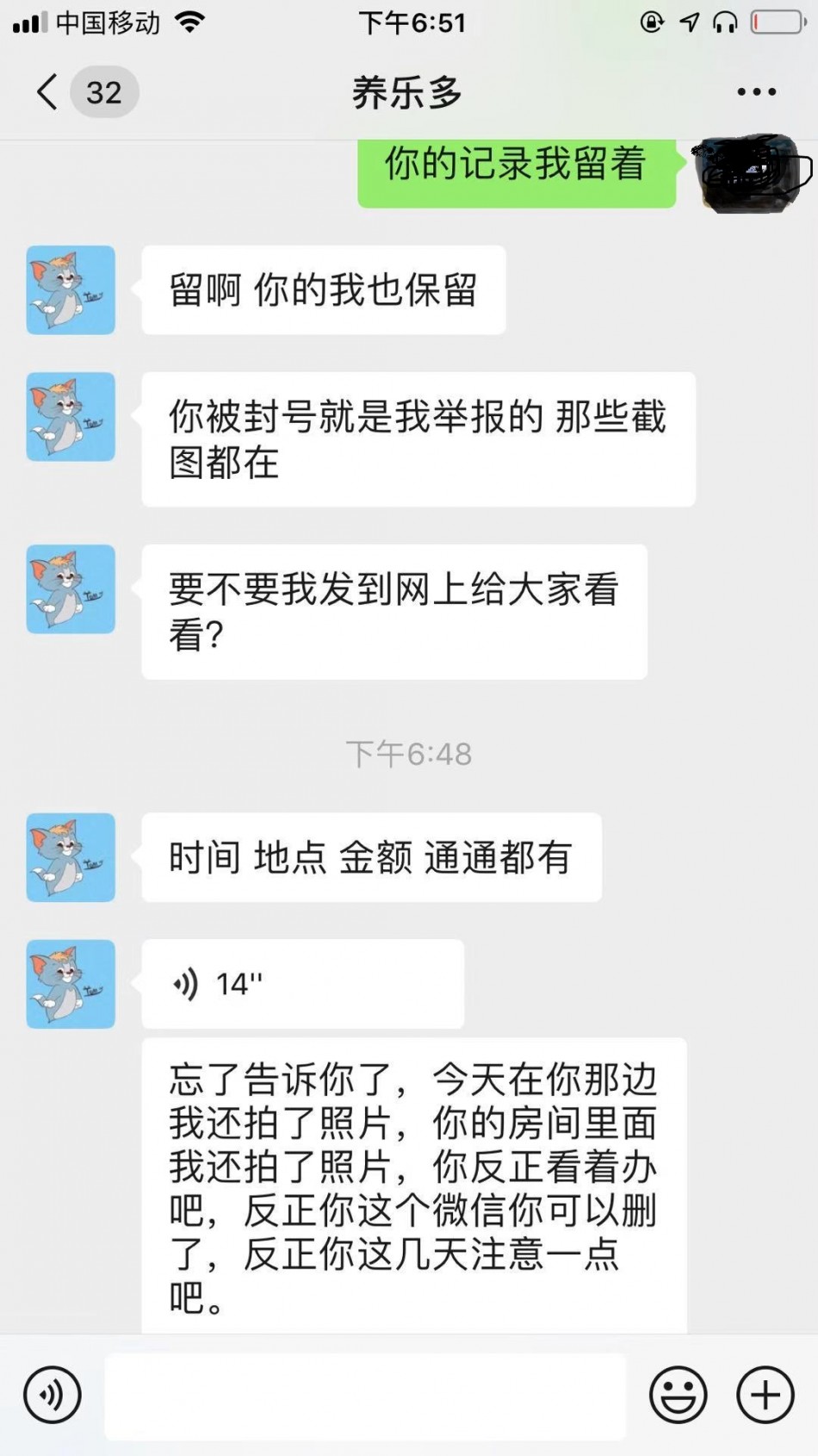Tap the message text input field
Viewport: 818px width, 1456px height.
(x=365, y=1396)
